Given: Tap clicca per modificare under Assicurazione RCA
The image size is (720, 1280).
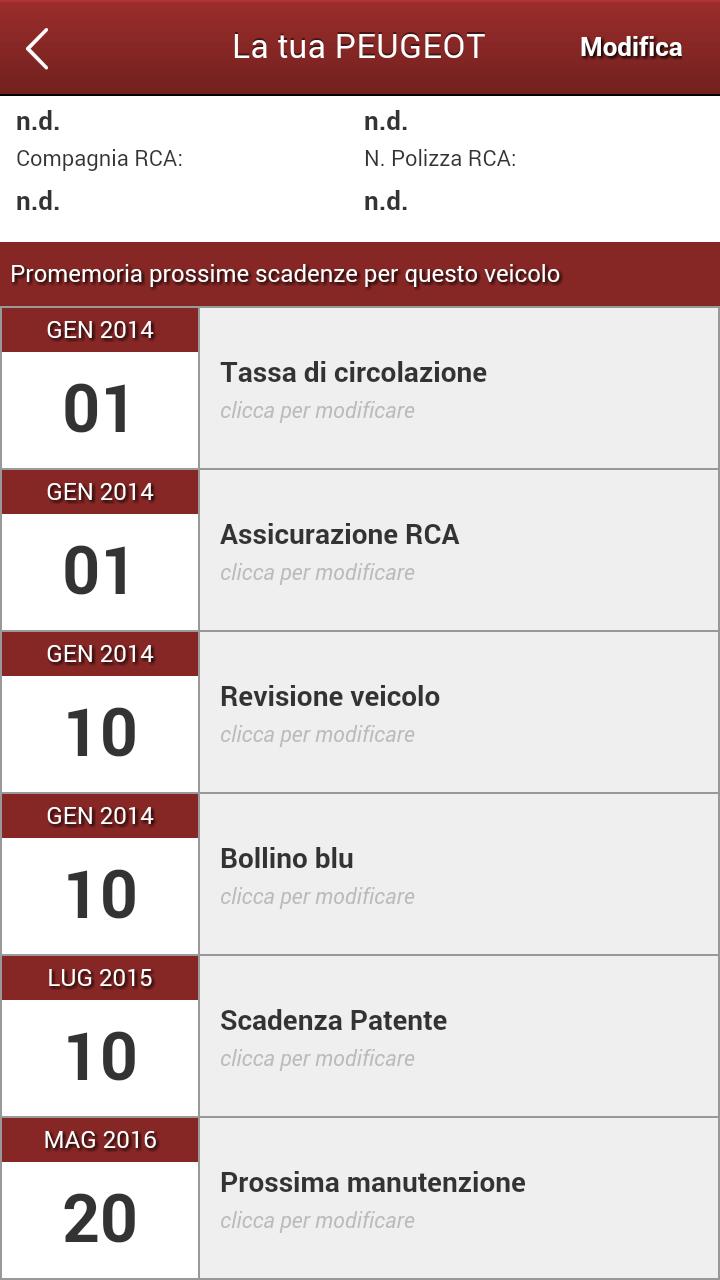Looking at the screenshot, I should (x=319, y=572).
